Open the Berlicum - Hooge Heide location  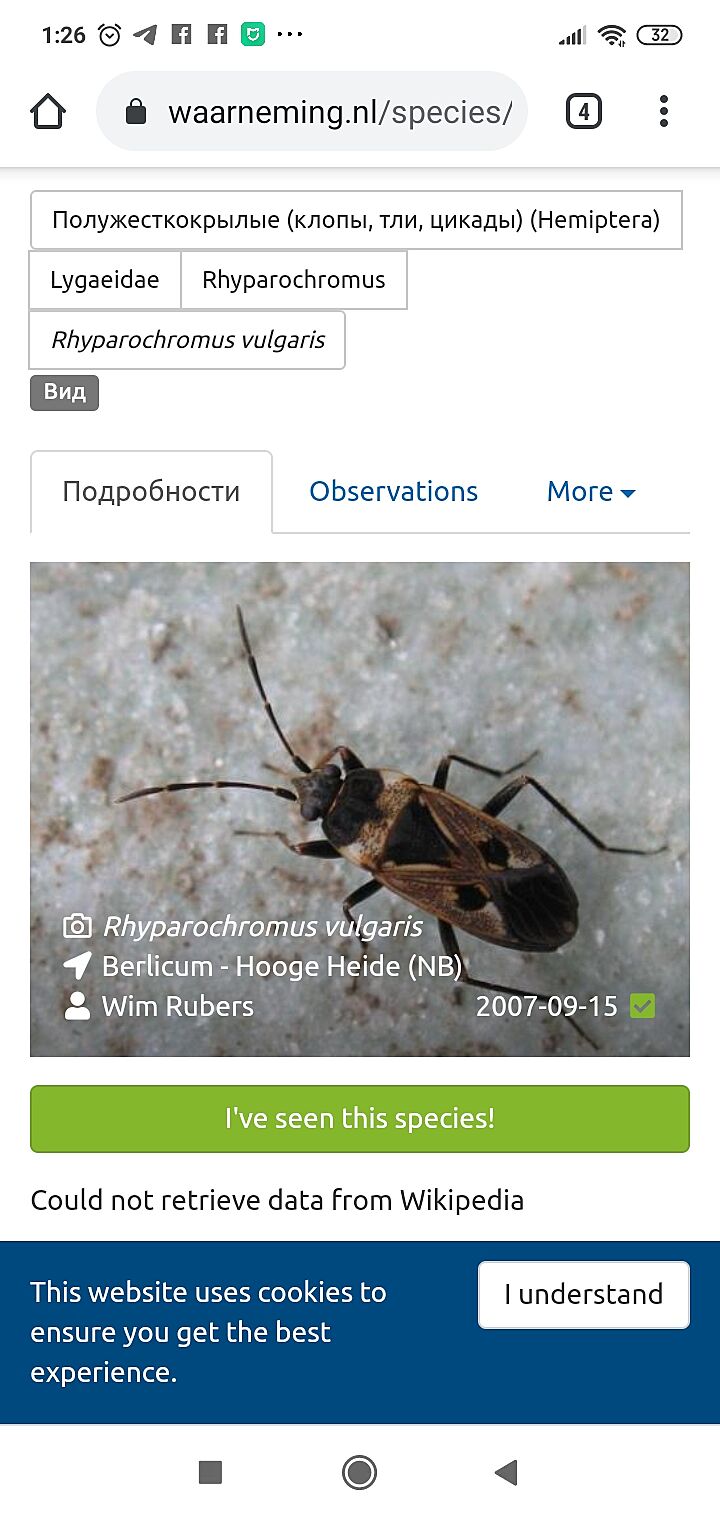click(x=281, y=967)
